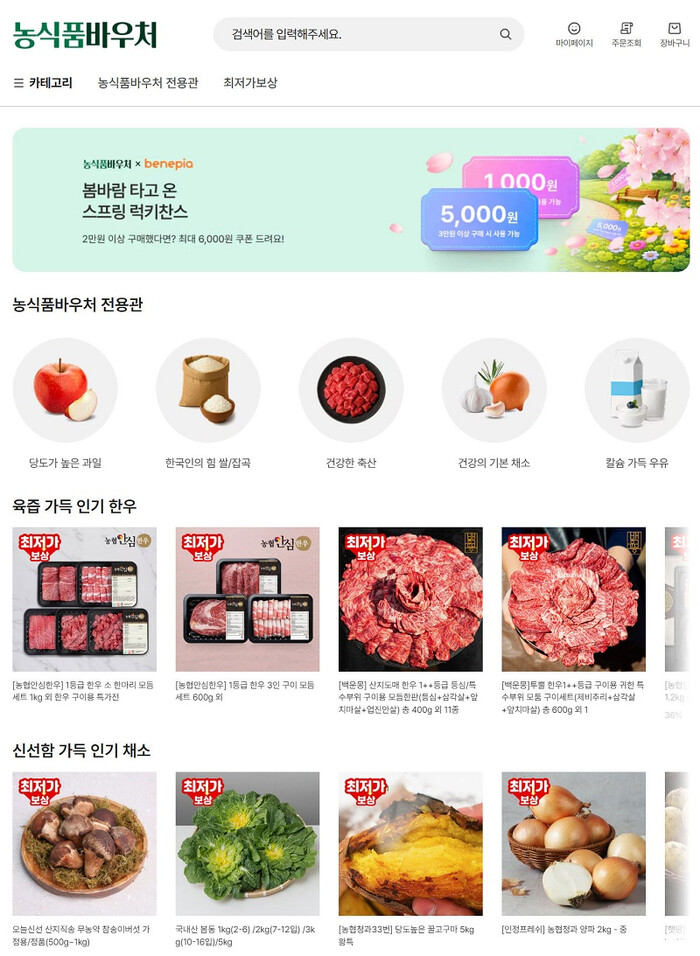Select 칼슘 가득 우유 category
This screenshot has height=956, width=700.
click(x=637, y=391)
